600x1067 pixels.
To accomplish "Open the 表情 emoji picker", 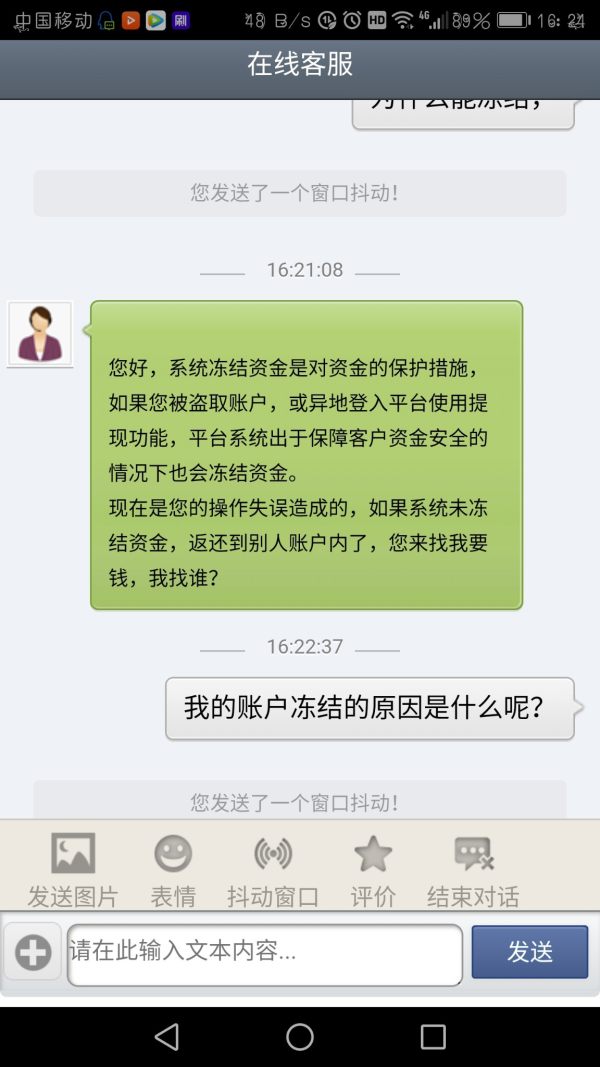I will click(x=173, y=866).
